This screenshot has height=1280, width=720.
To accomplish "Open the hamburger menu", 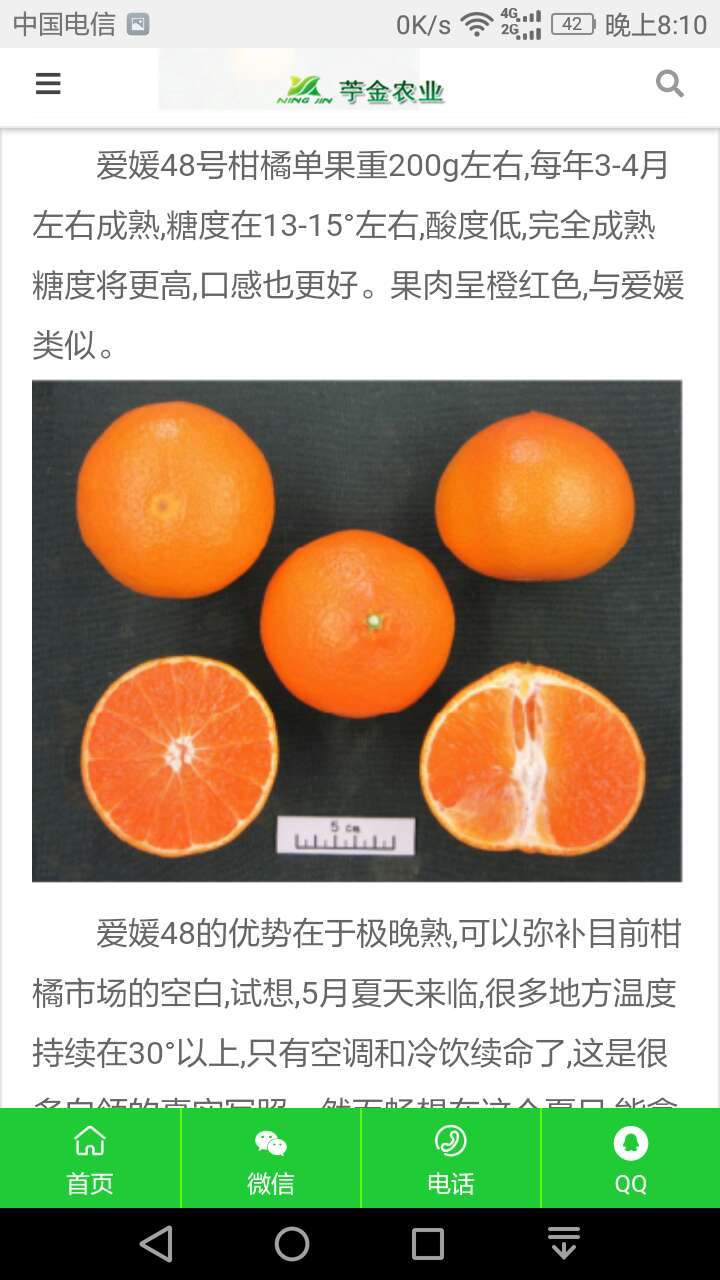I will click(48, 84).
